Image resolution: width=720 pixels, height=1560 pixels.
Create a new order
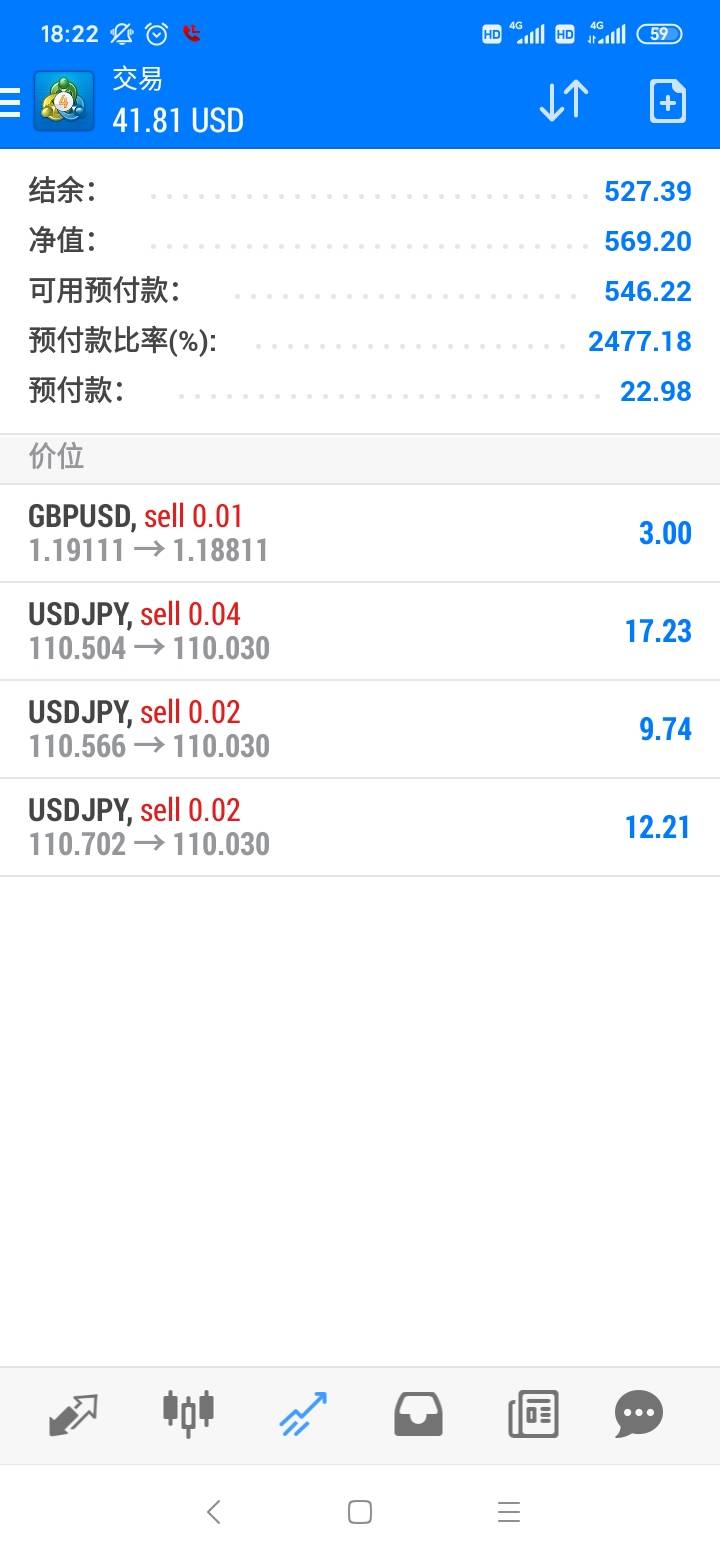[667, 101]
